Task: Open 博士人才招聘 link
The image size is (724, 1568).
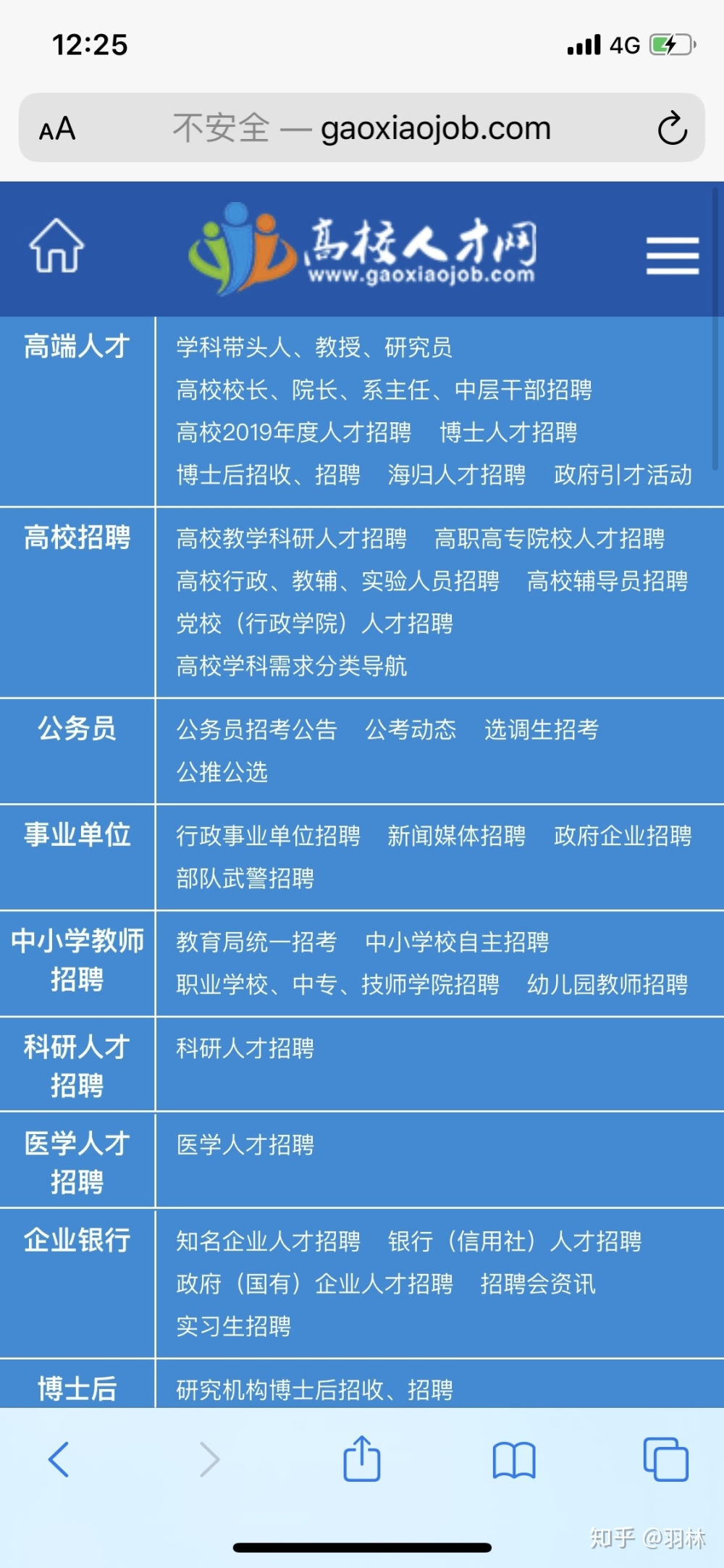Action: point(508,432)
